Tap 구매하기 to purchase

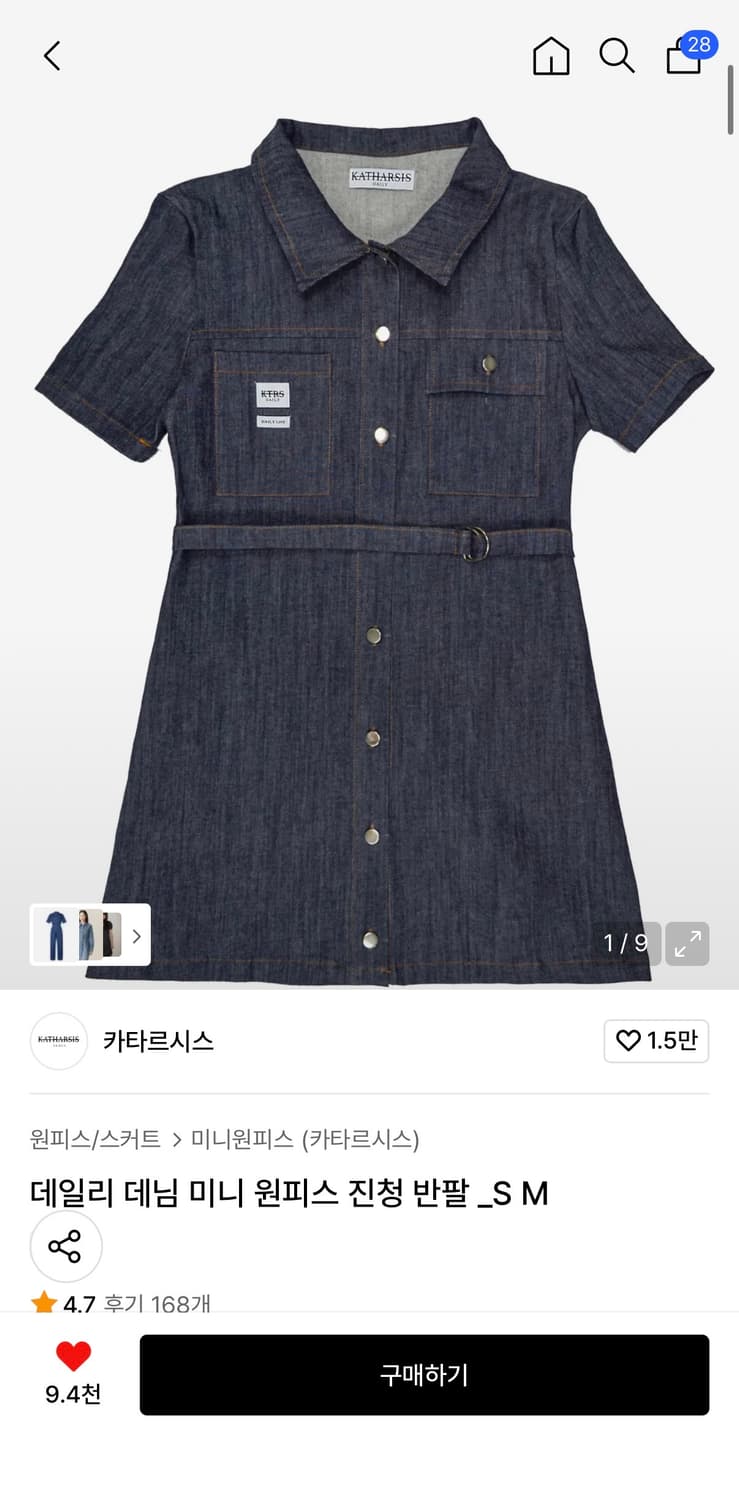(425, 1375)
